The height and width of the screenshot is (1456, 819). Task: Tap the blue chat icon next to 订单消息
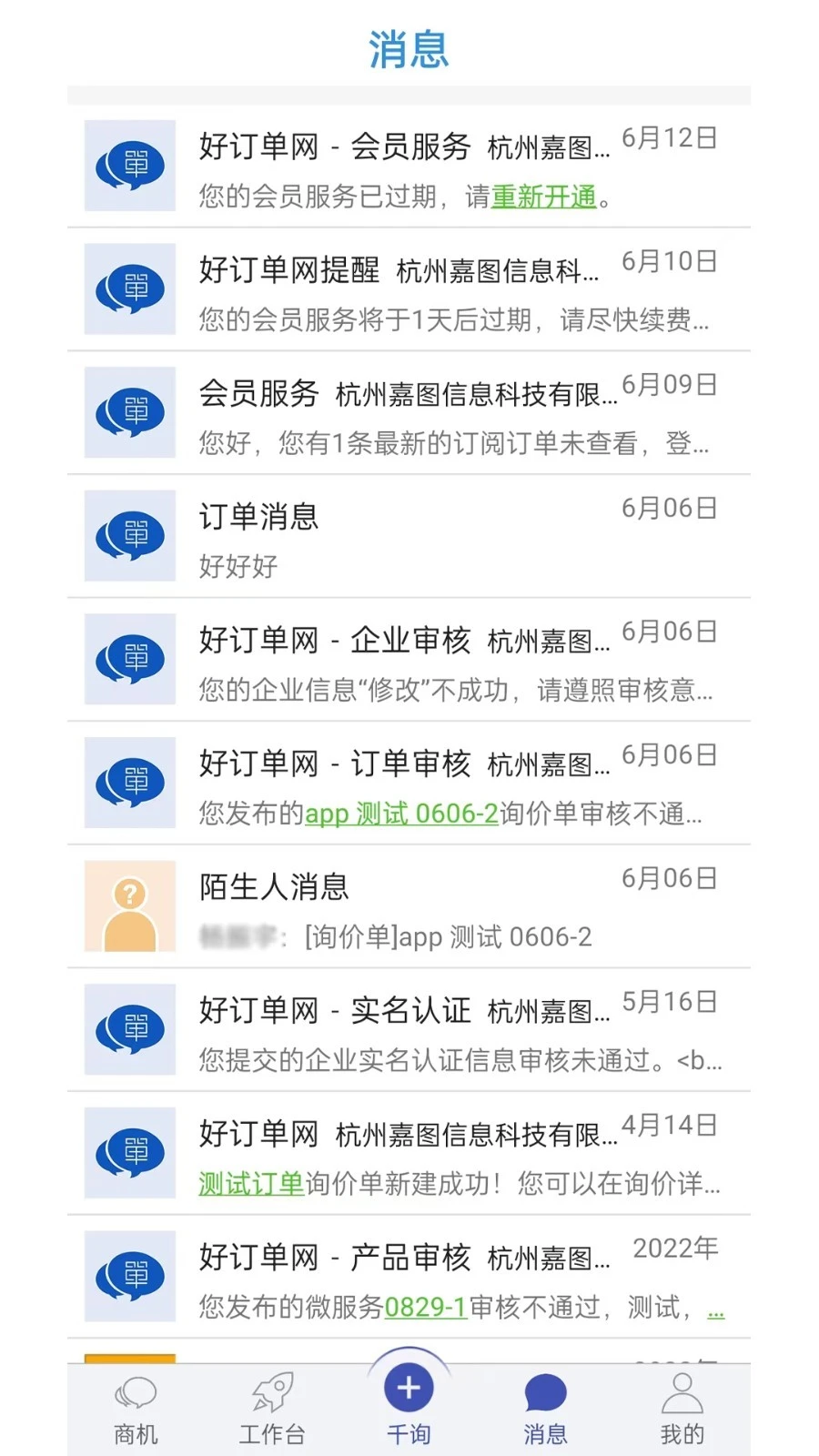pyautogui.click(x=128, y=536)
